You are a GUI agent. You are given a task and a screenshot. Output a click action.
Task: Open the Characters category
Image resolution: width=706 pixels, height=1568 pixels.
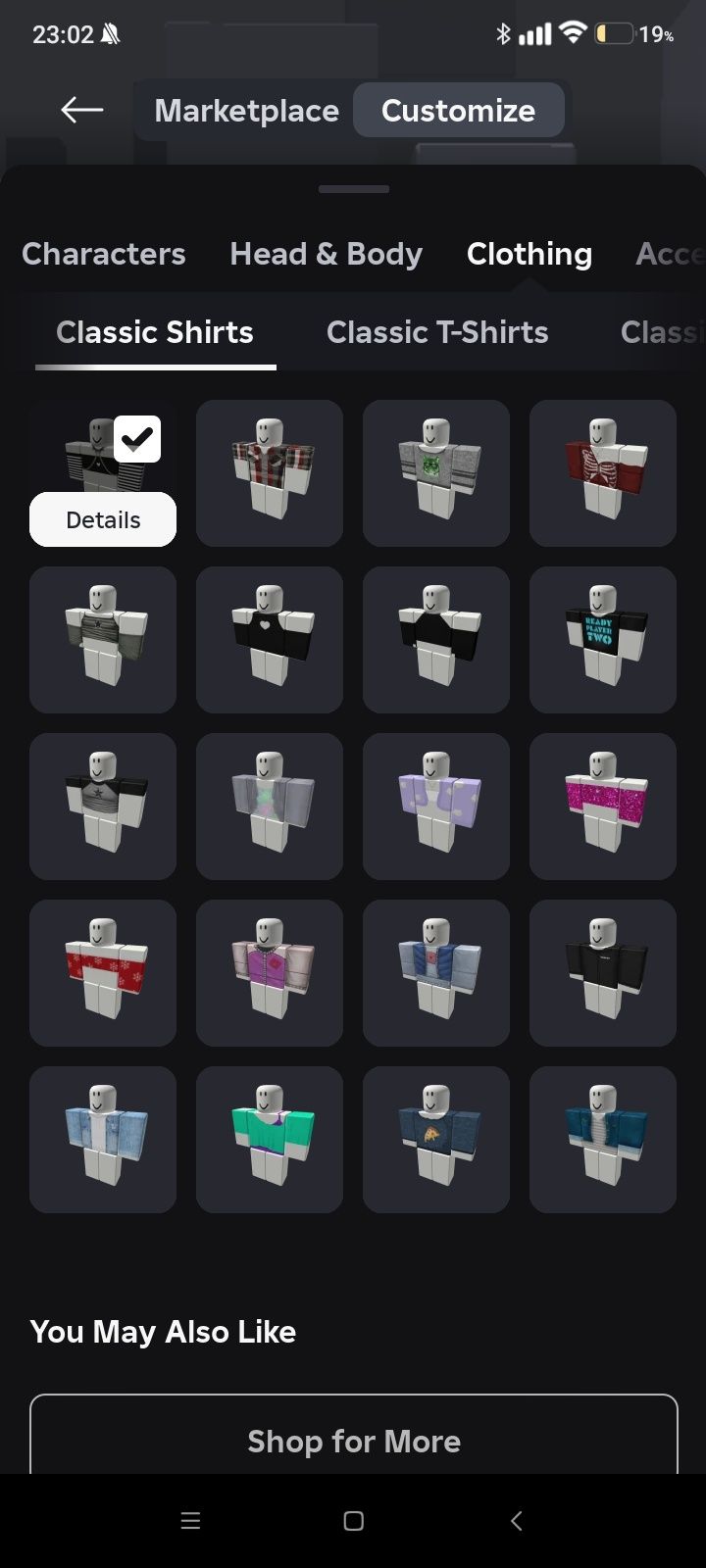(x=104, y=254)
